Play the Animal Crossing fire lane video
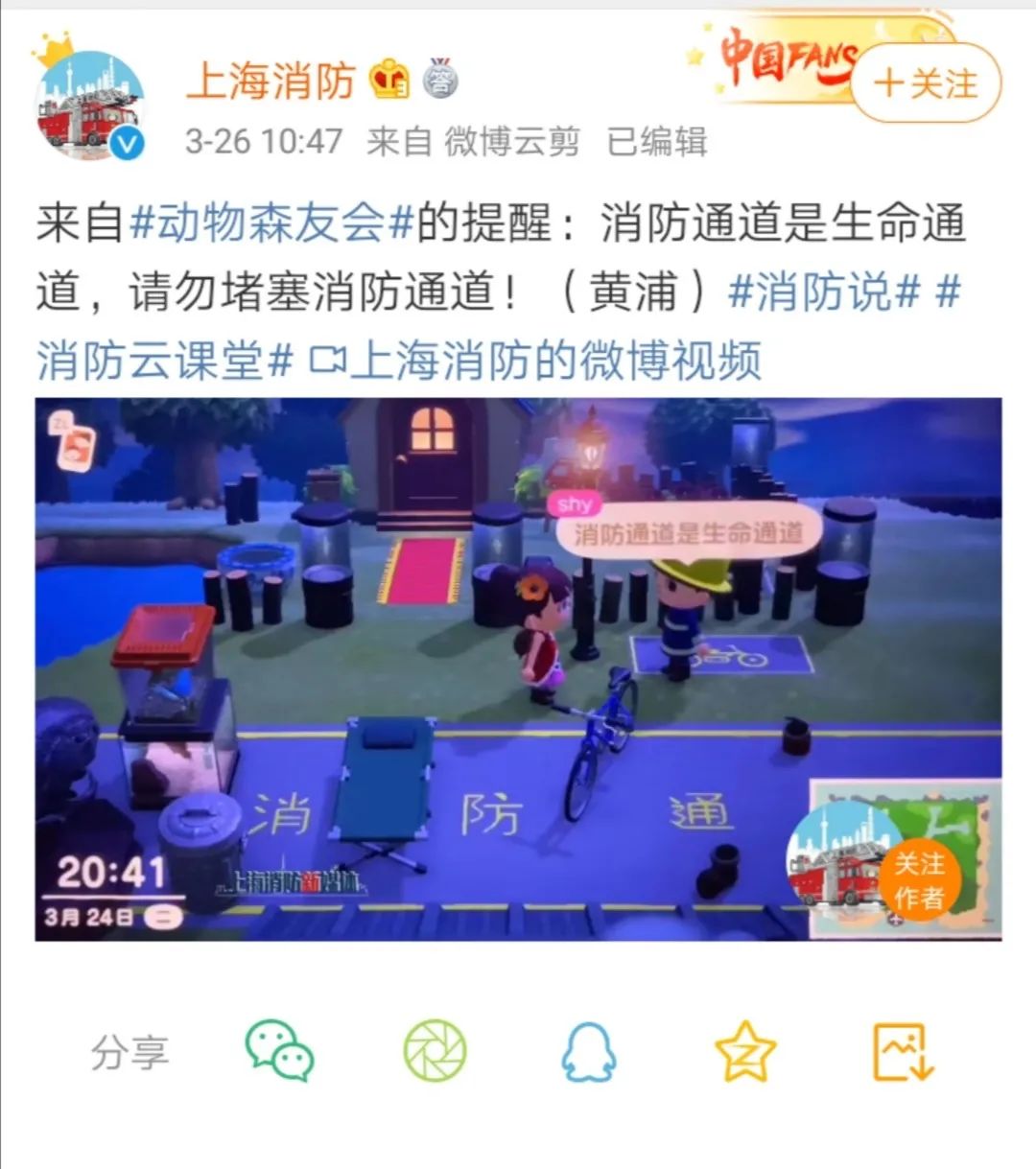The image size is (1036, 1169). (518, 668)
